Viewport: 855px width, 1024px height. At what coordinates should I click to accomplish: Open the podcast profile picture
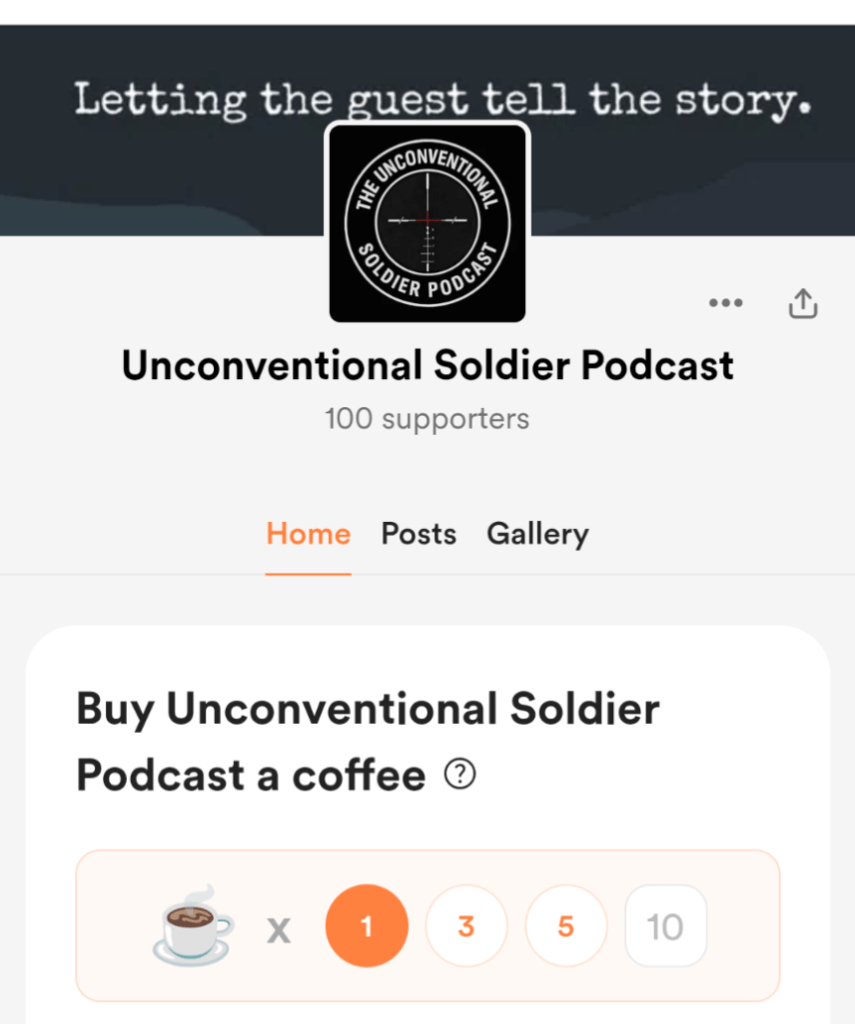point(427,222)
